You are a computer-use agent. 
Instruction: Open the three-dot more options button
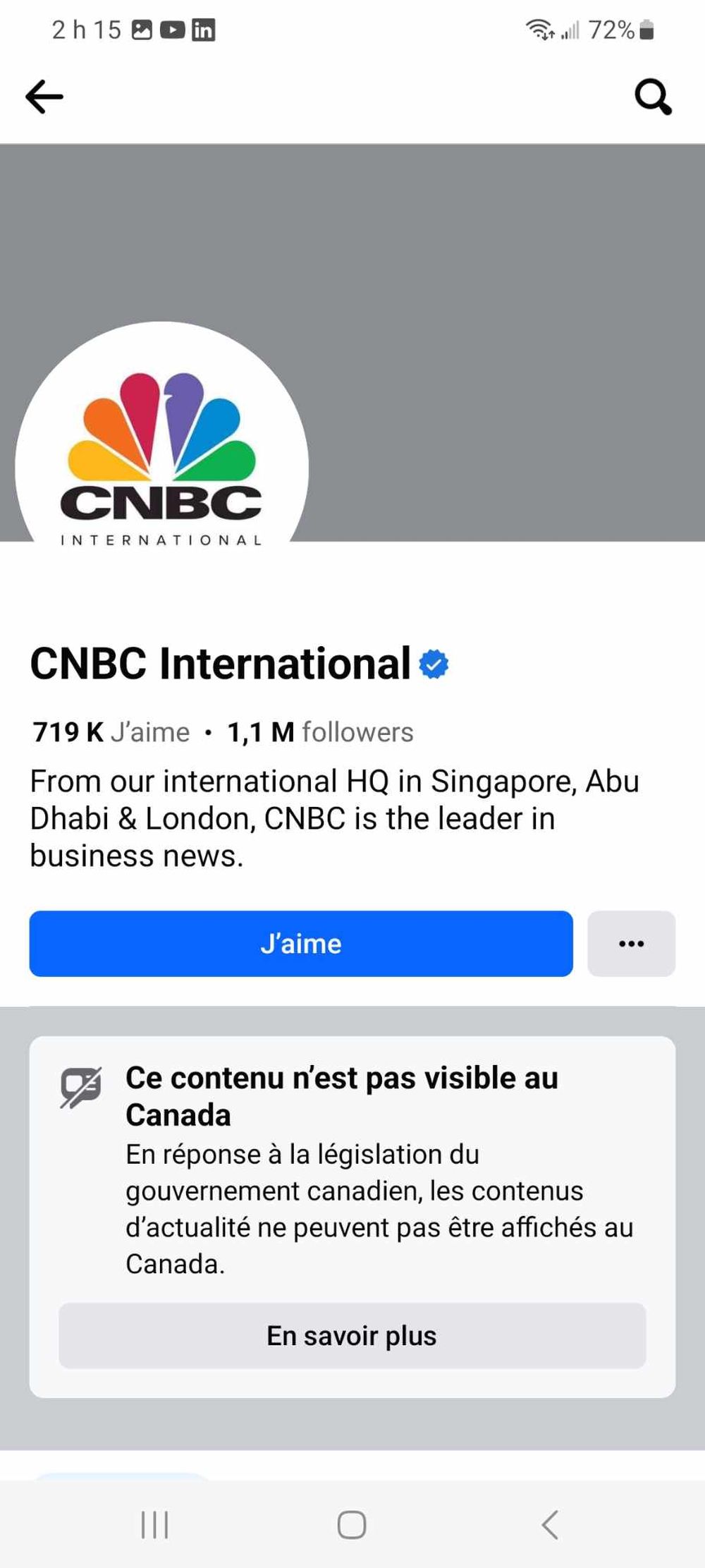click(631, 943)
